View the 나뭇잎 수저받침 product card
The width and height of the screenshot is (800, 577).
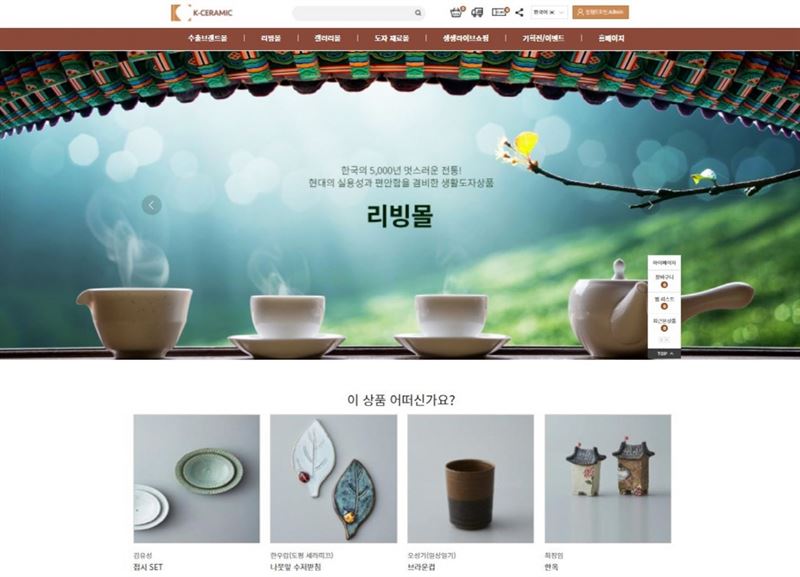tap(333, 478)
